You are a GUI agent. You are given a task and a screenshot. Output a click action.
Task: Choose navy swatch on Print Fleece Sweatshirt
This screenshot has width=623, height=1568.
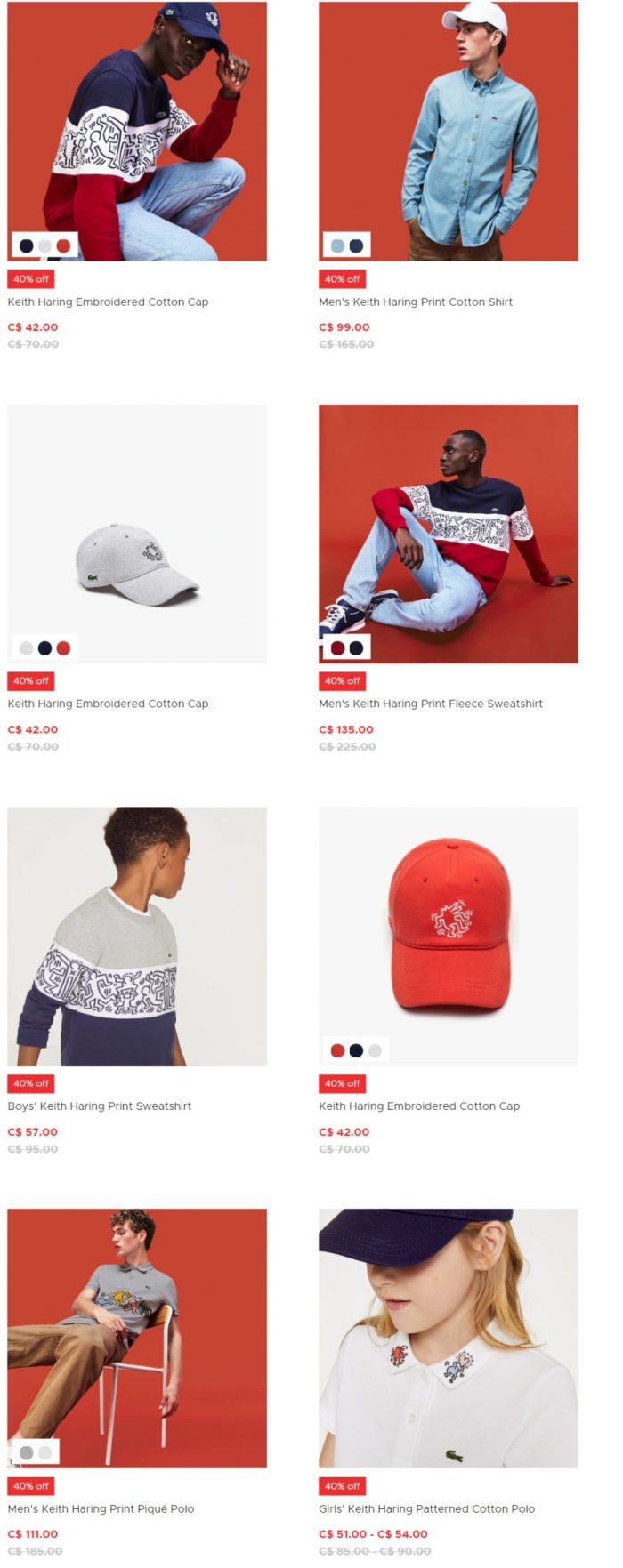point(356,647)
